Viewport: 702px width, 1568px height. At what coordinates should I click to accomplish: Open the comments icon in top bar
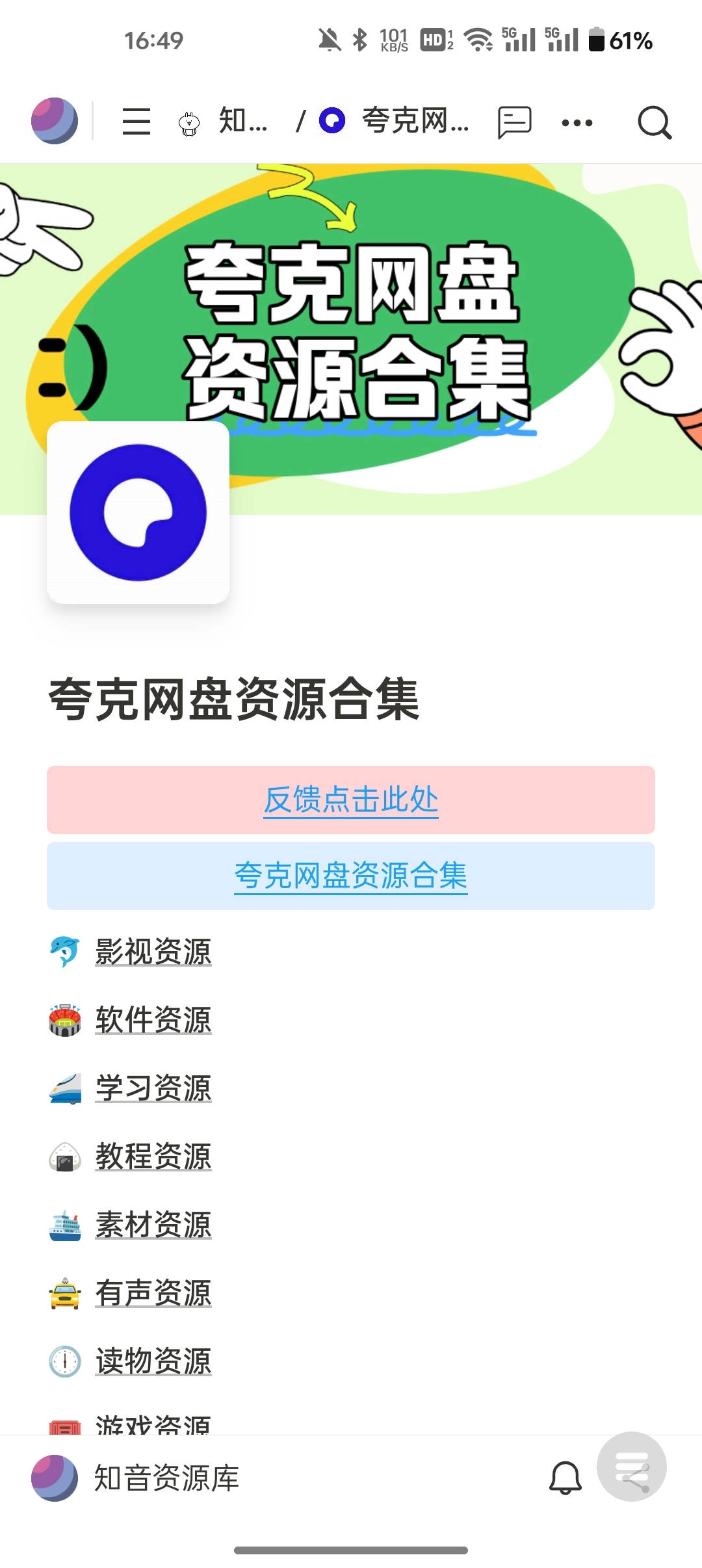coord(514,122)
